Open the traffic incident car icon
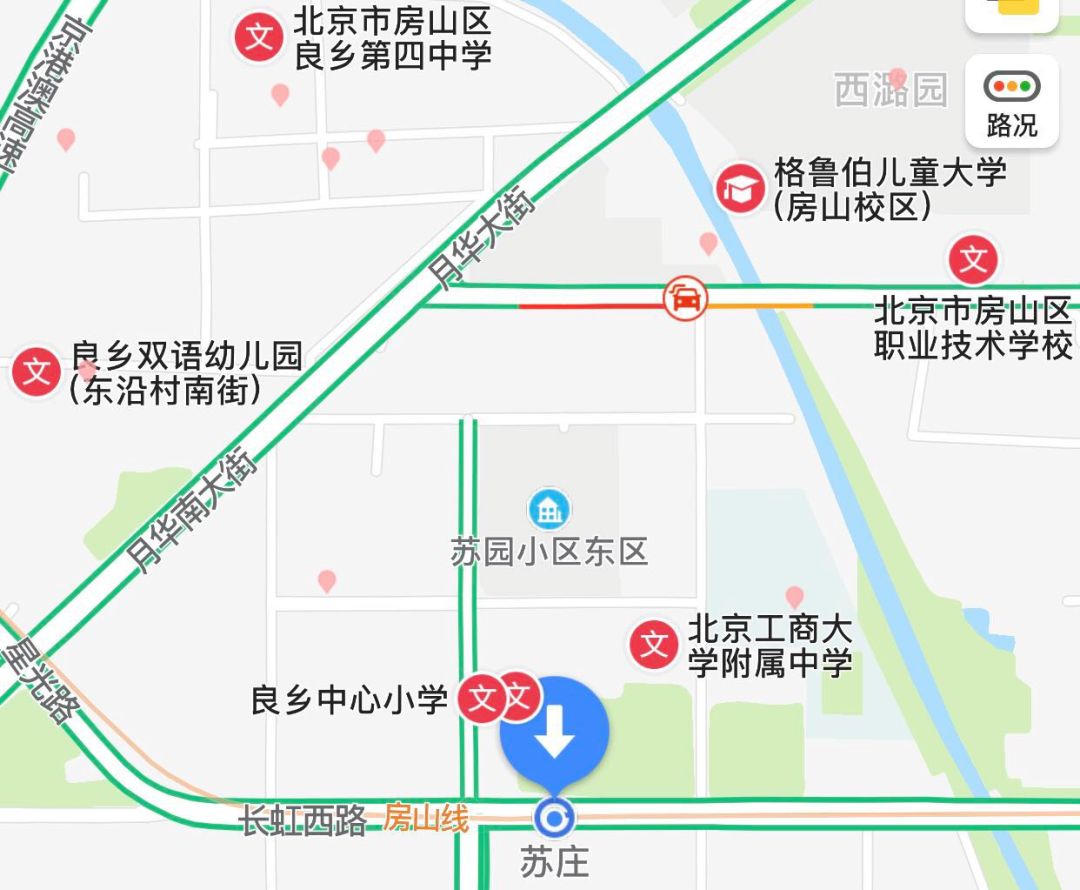1080x890 pixels. (x=685, y=298)
